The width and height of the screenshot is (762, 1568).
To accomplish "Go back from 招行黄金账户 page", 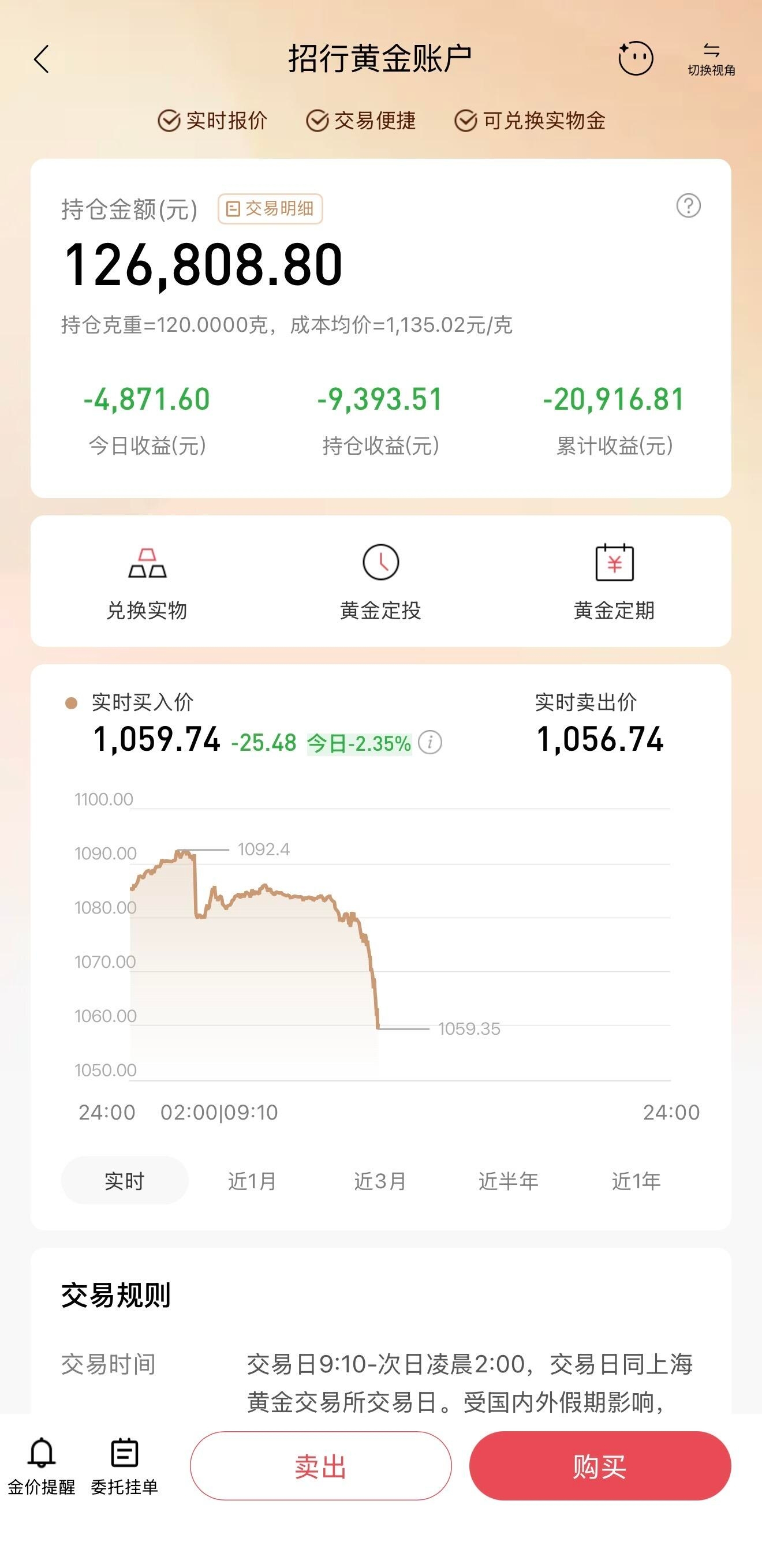I will 42,59.
